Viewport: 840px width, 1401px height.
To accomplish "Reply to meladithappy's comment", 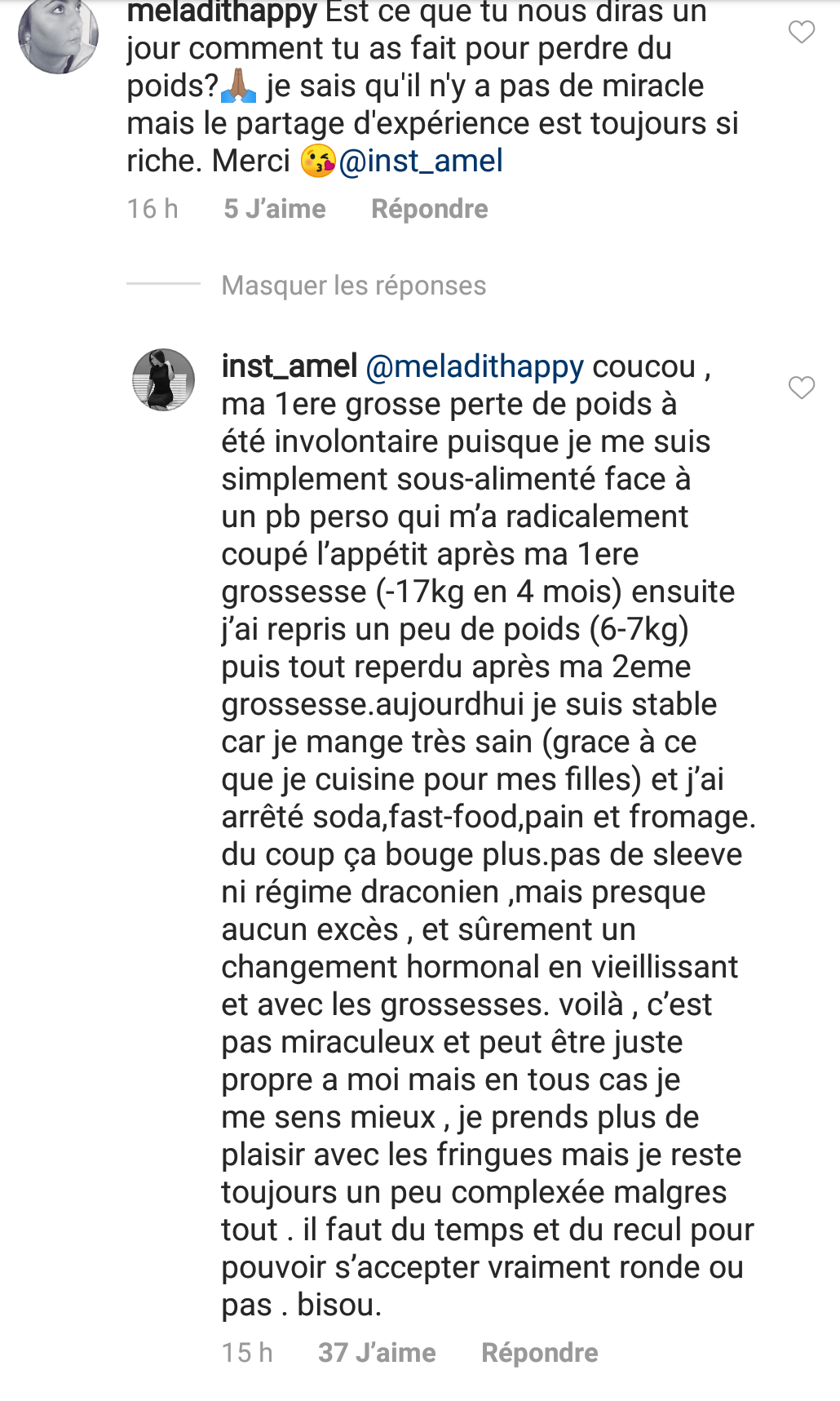I will tap(430, 209).
